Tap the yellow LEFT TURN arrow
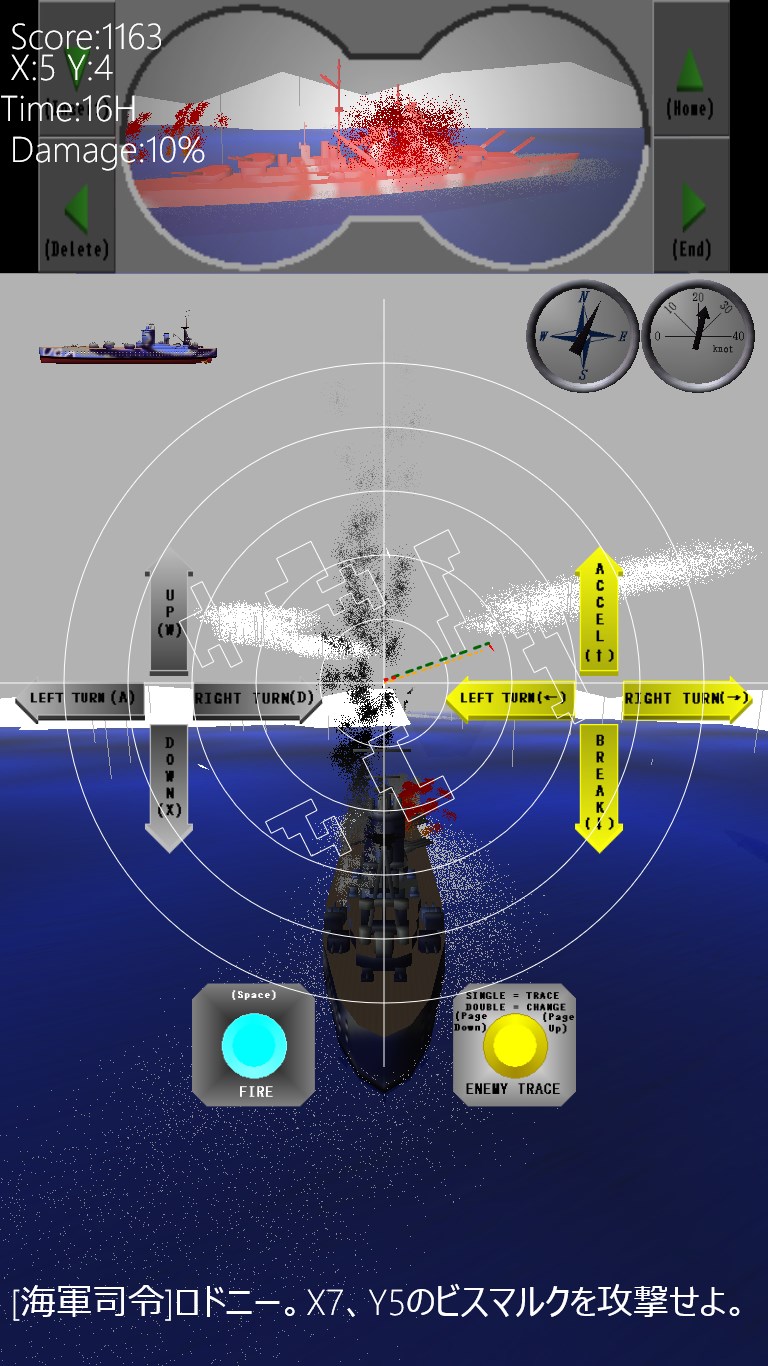 (510, 698)
